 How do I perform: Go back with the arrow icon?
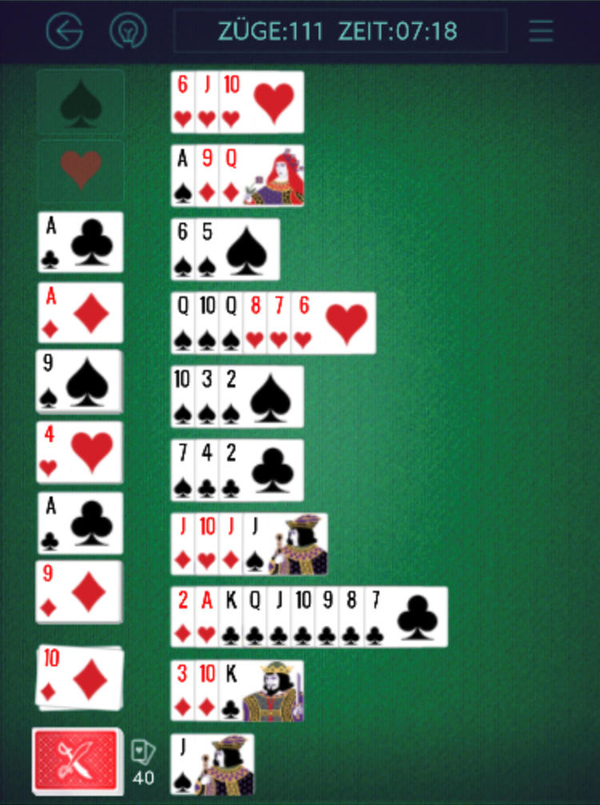pos(65,31)
